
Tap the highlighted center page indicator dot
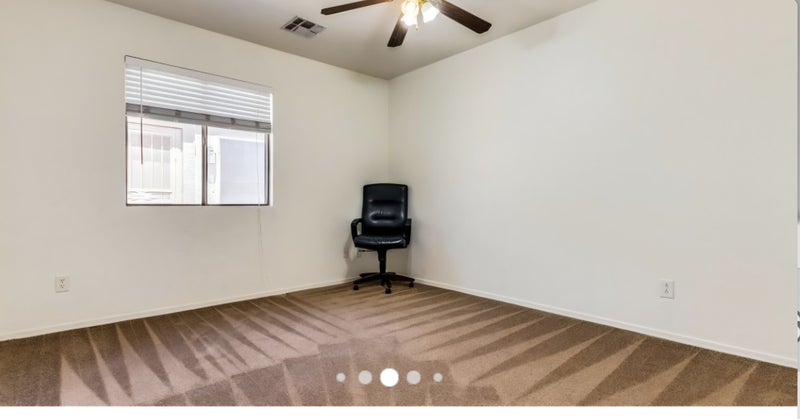(x=389, y=377)
